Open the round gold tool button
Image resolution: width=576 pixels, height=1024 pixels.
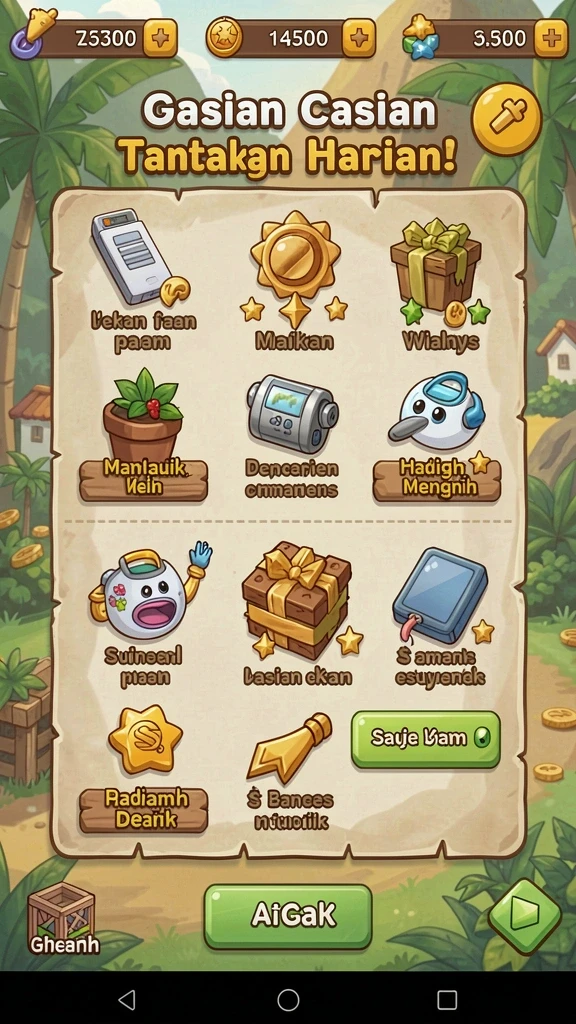click(x=507, y=119)
